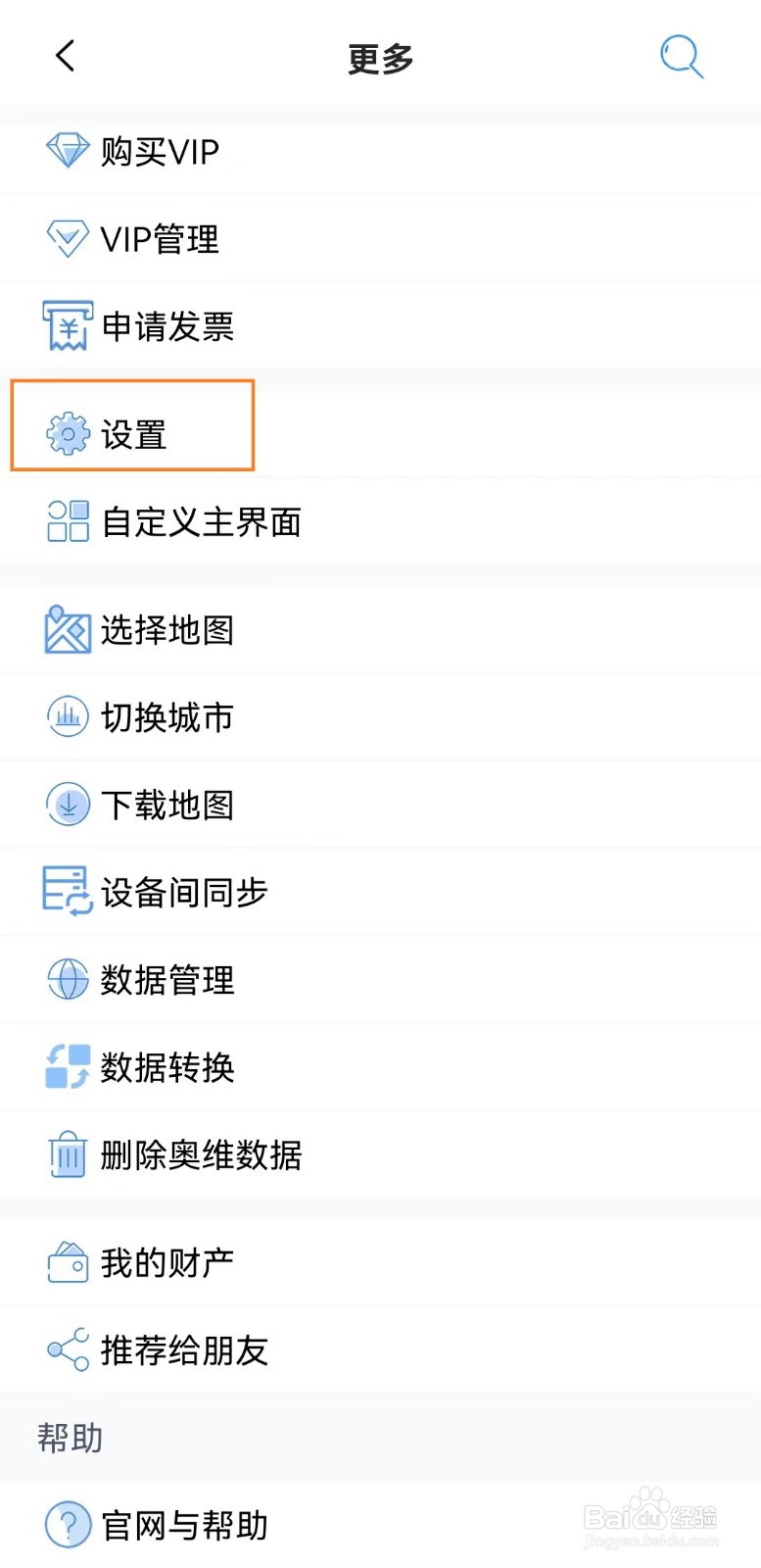The image size is (761, 1568).
Task: Tap the 我的财产 wallet icon
Action: click(x=66, y=1262)
